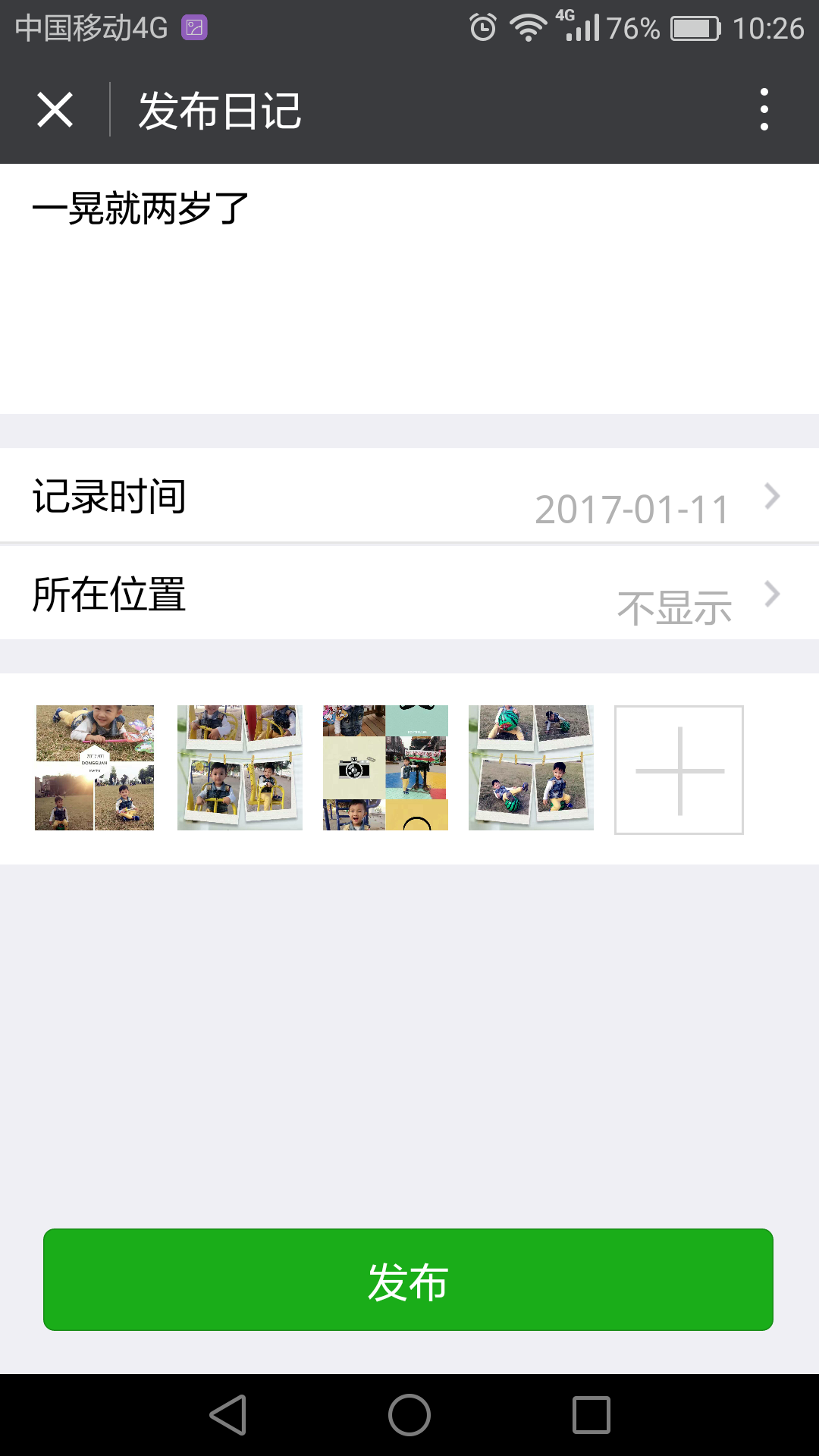Edit the diary text 一晃就两岁了
This screenshot has width=819, height=1456.
141,209
